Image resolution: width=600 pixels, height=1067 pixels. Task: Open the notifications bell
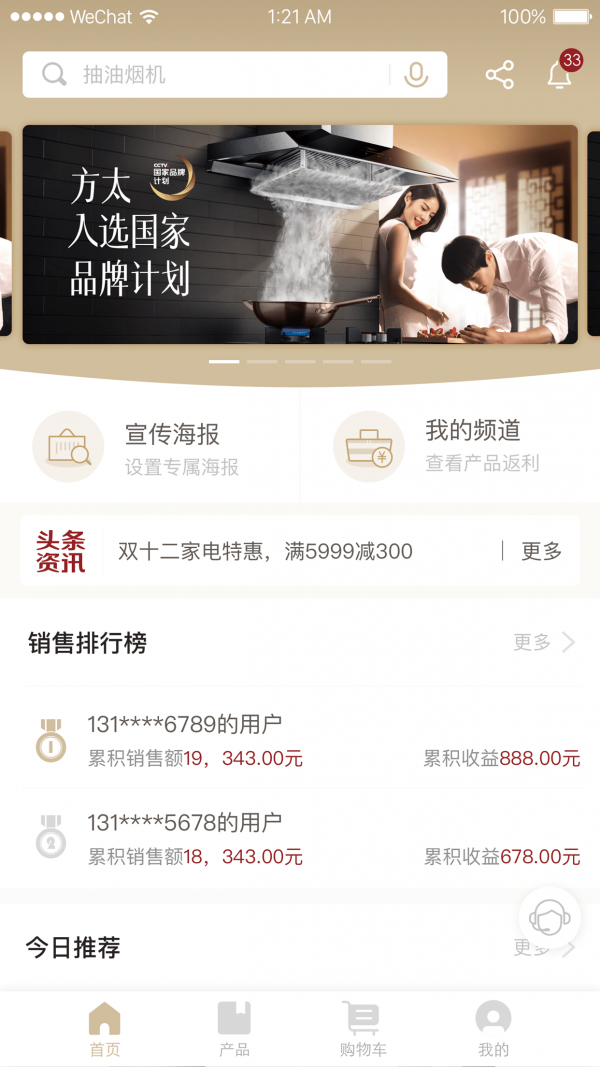click(x=559, y=75)
